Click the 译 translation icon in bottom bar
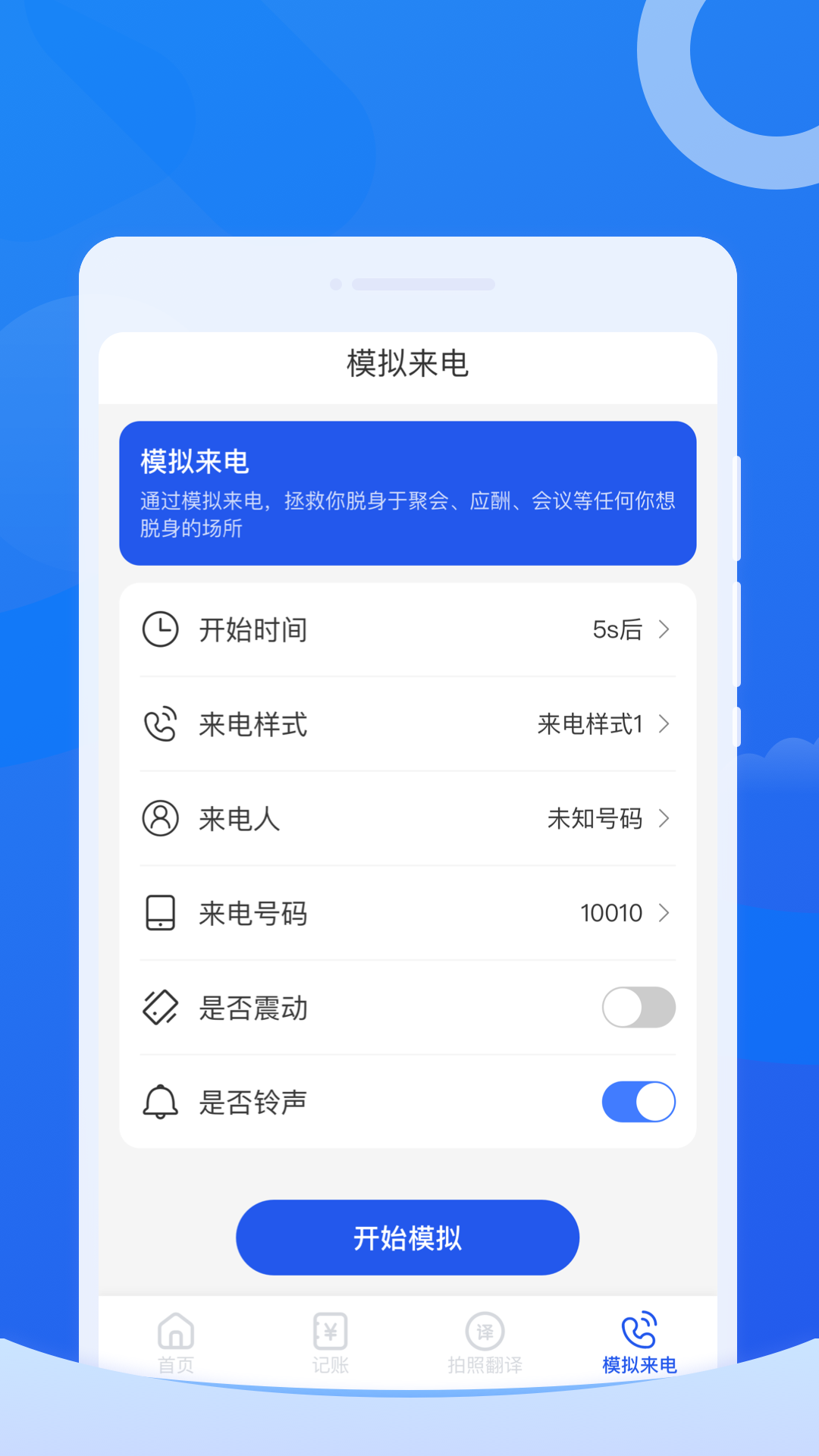819x1456 pixels. (485, 1342)
